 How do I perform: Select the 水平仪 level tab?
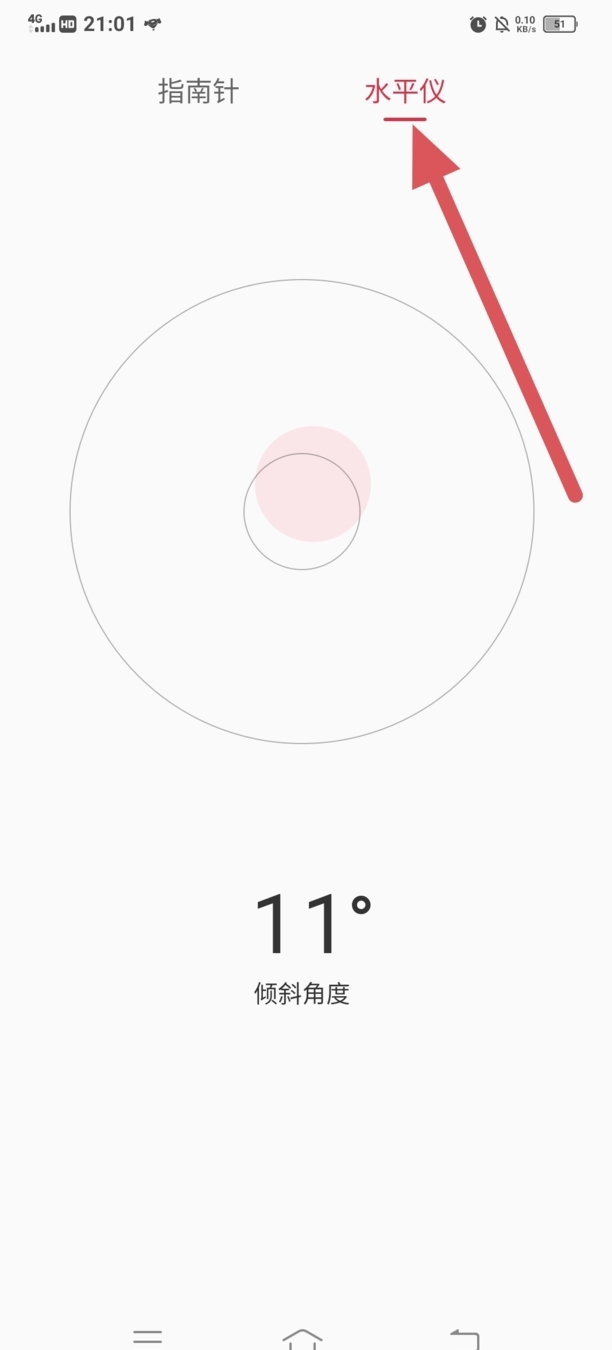point(405,92)
